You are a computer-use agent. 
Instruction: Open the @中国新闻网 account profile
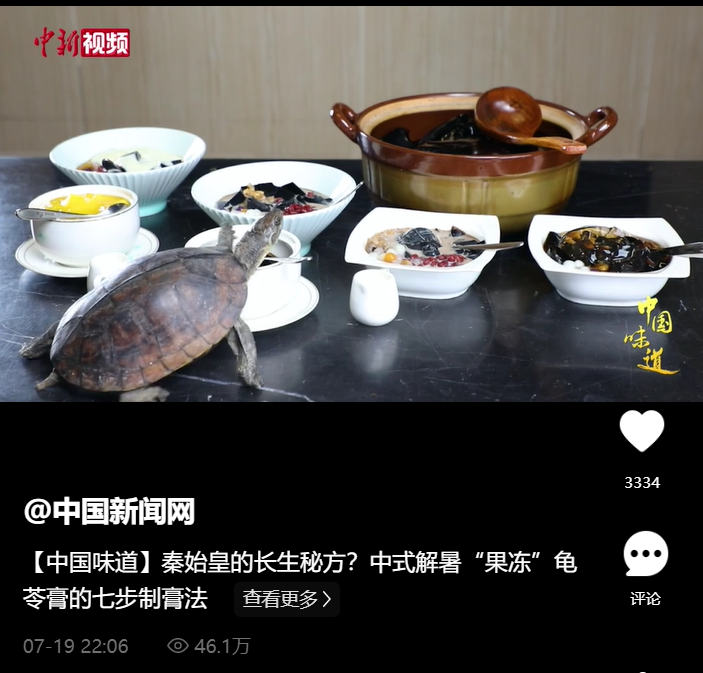click(x=109, y=511)
